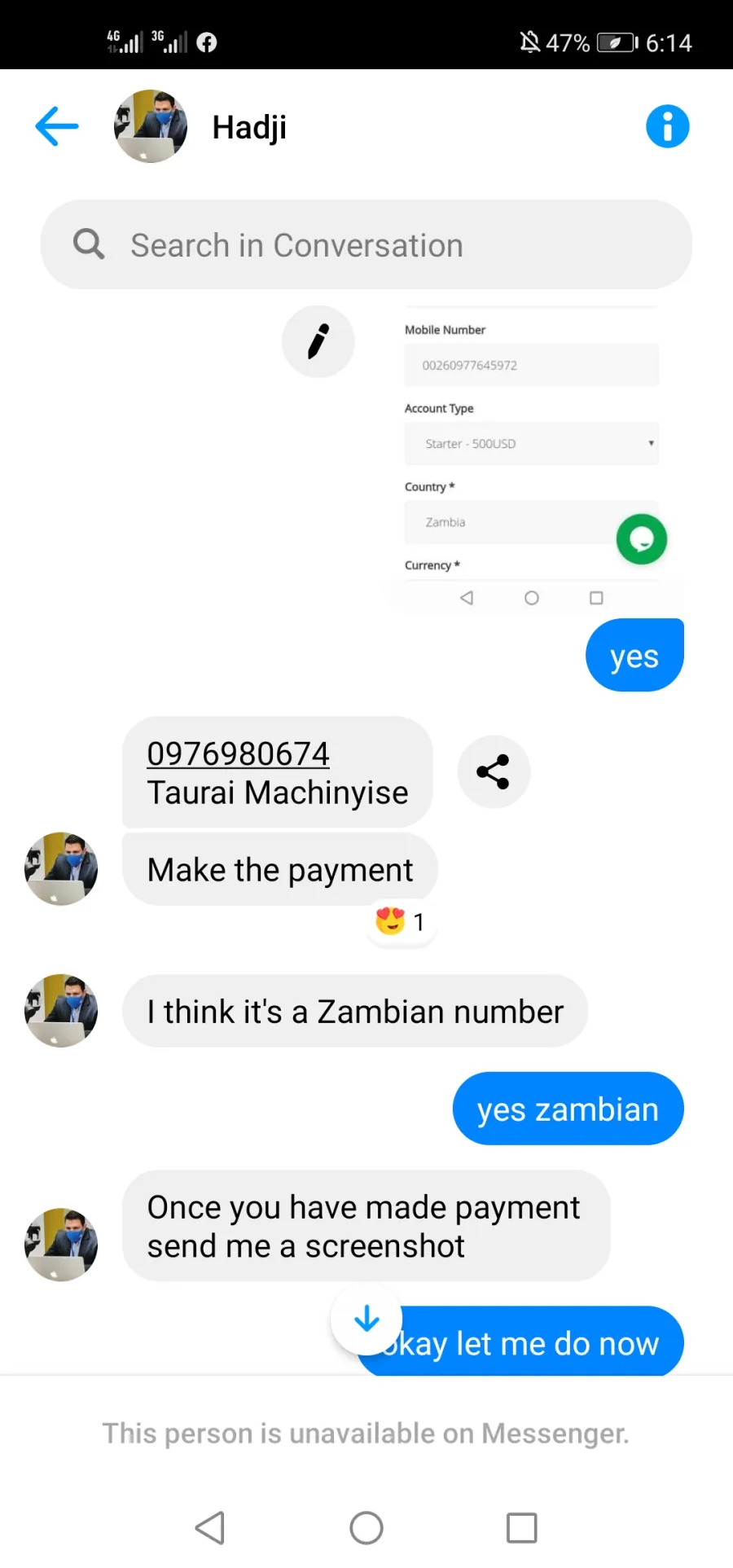Jump to latest messages with down arrow
Image resolution: width=733 pixels, height=1568 pixels.
(x=366, y=1318)
